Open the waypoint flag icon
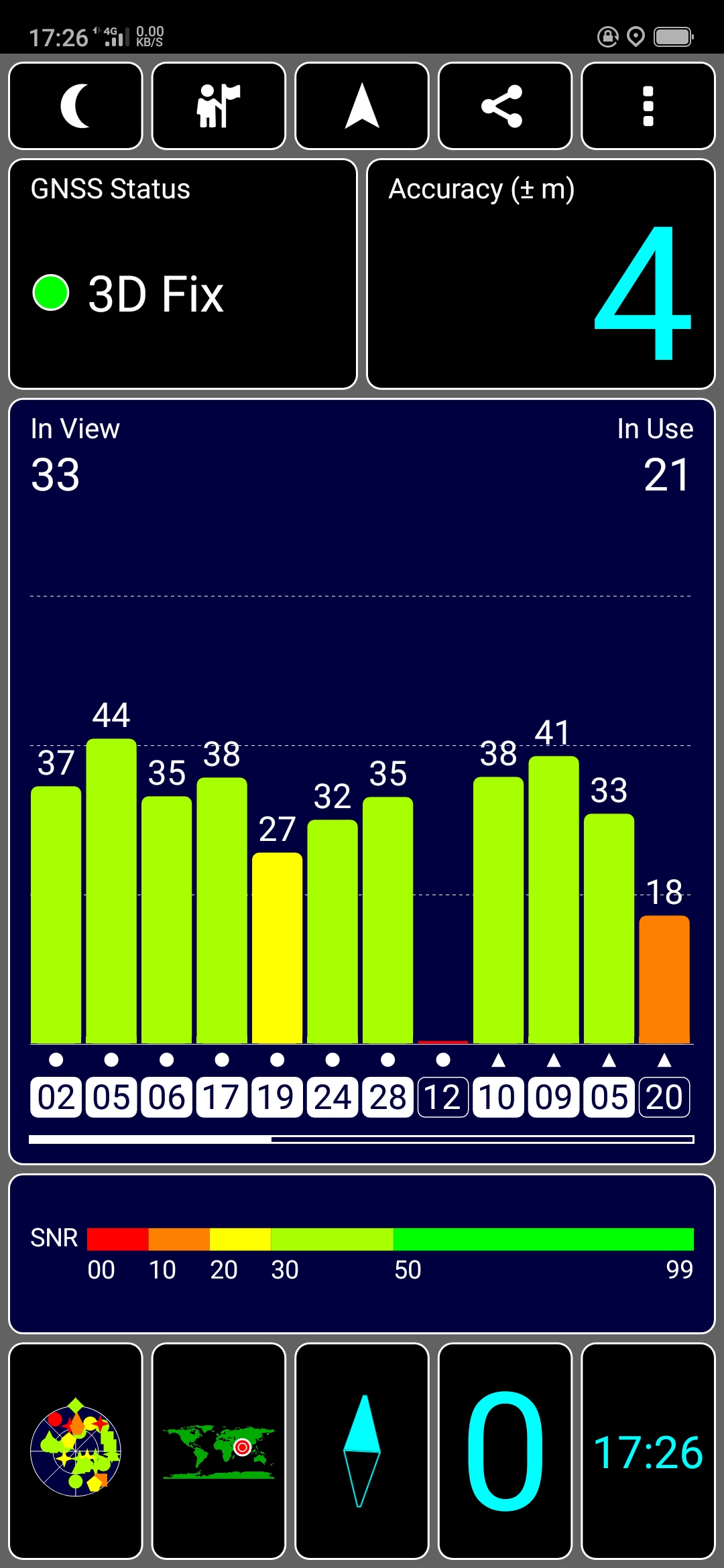The image size is (724, 1568). pyautogui.click(x=219, y=106)
